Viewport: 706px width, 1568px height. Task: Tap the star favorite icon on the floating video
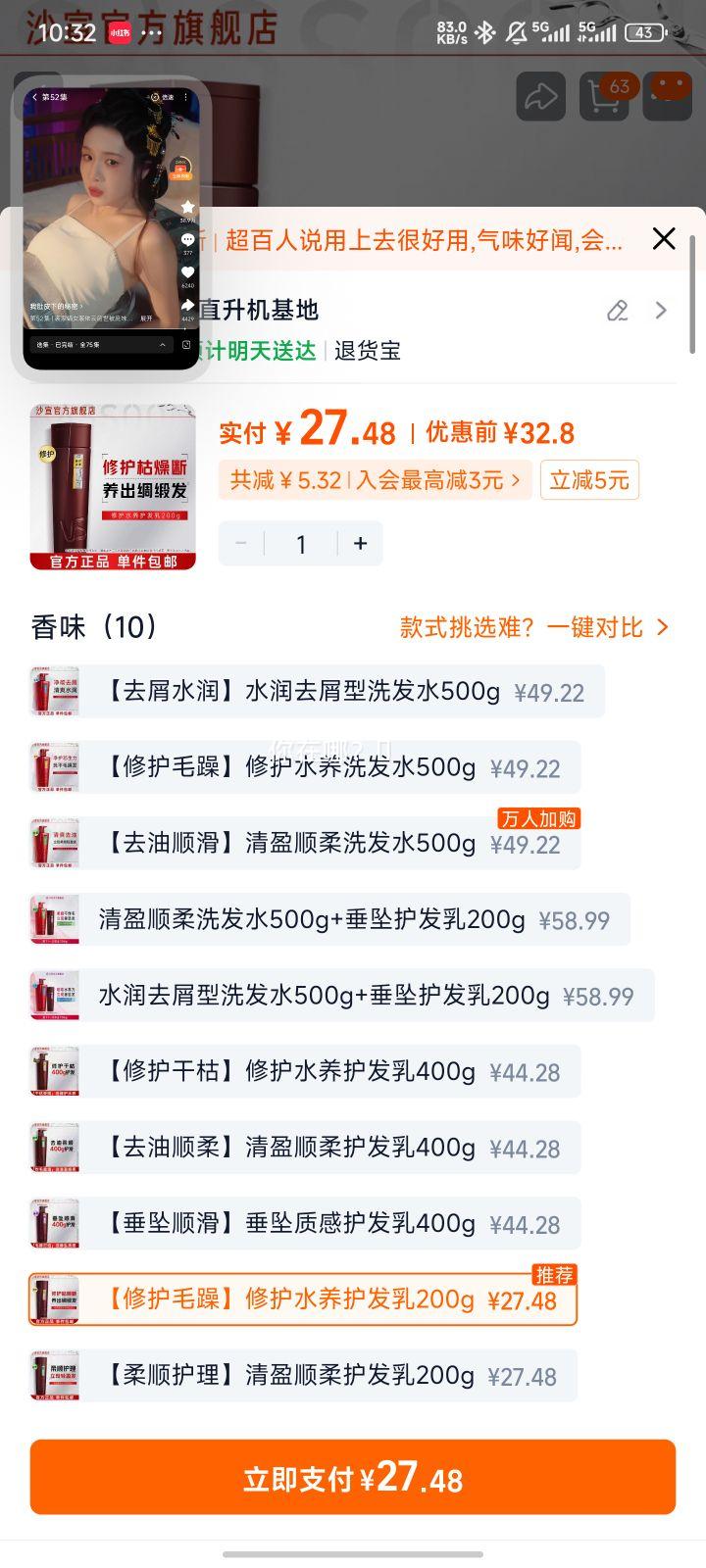189,208
